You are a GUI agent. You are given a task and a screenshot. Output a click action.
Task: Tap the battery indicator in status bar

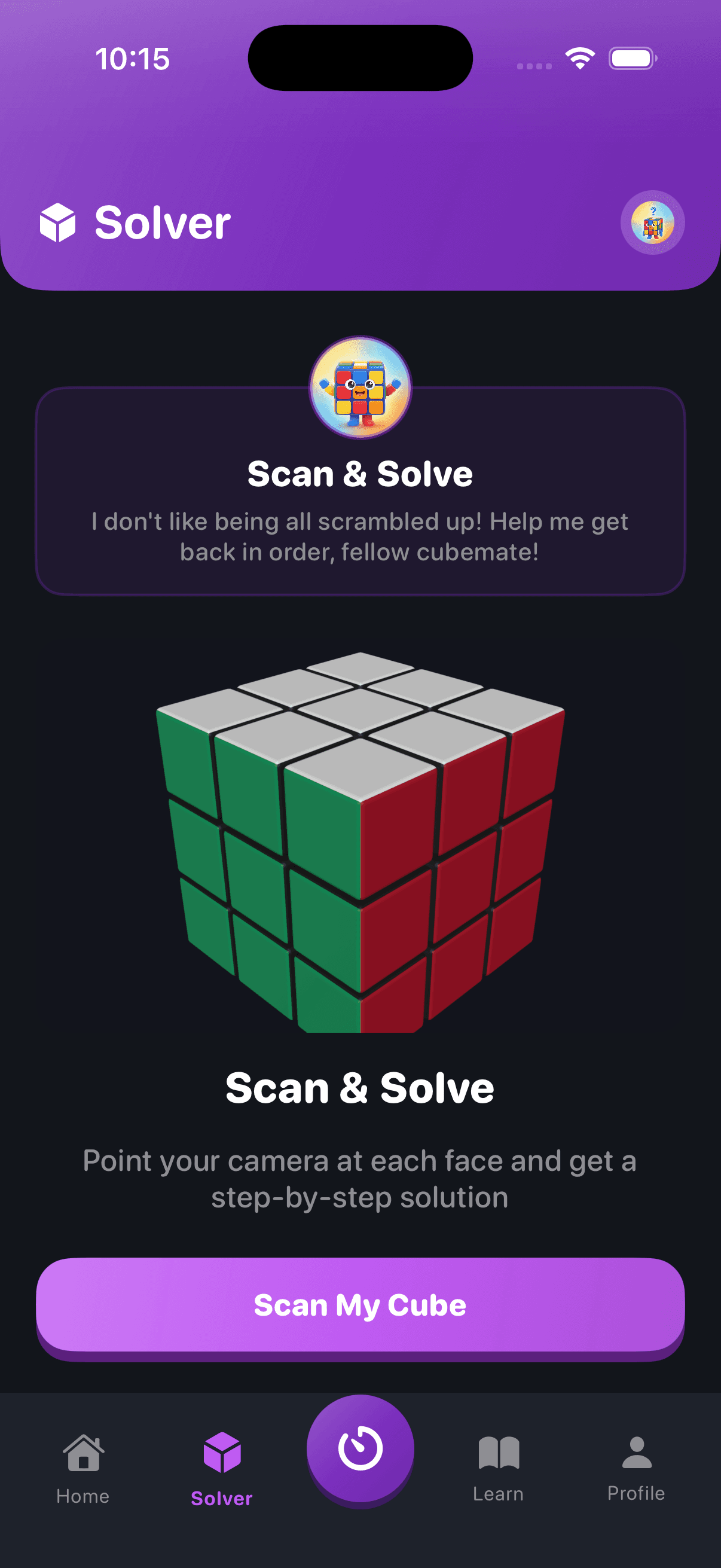pos(631,58)
